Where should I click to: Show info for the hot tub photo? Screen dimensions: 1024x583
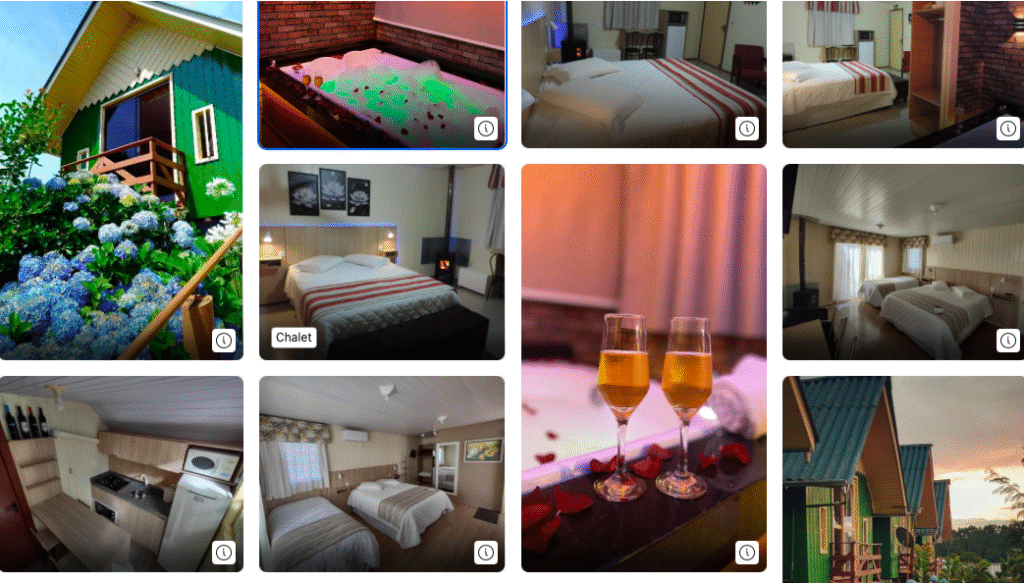pos(486,128)
